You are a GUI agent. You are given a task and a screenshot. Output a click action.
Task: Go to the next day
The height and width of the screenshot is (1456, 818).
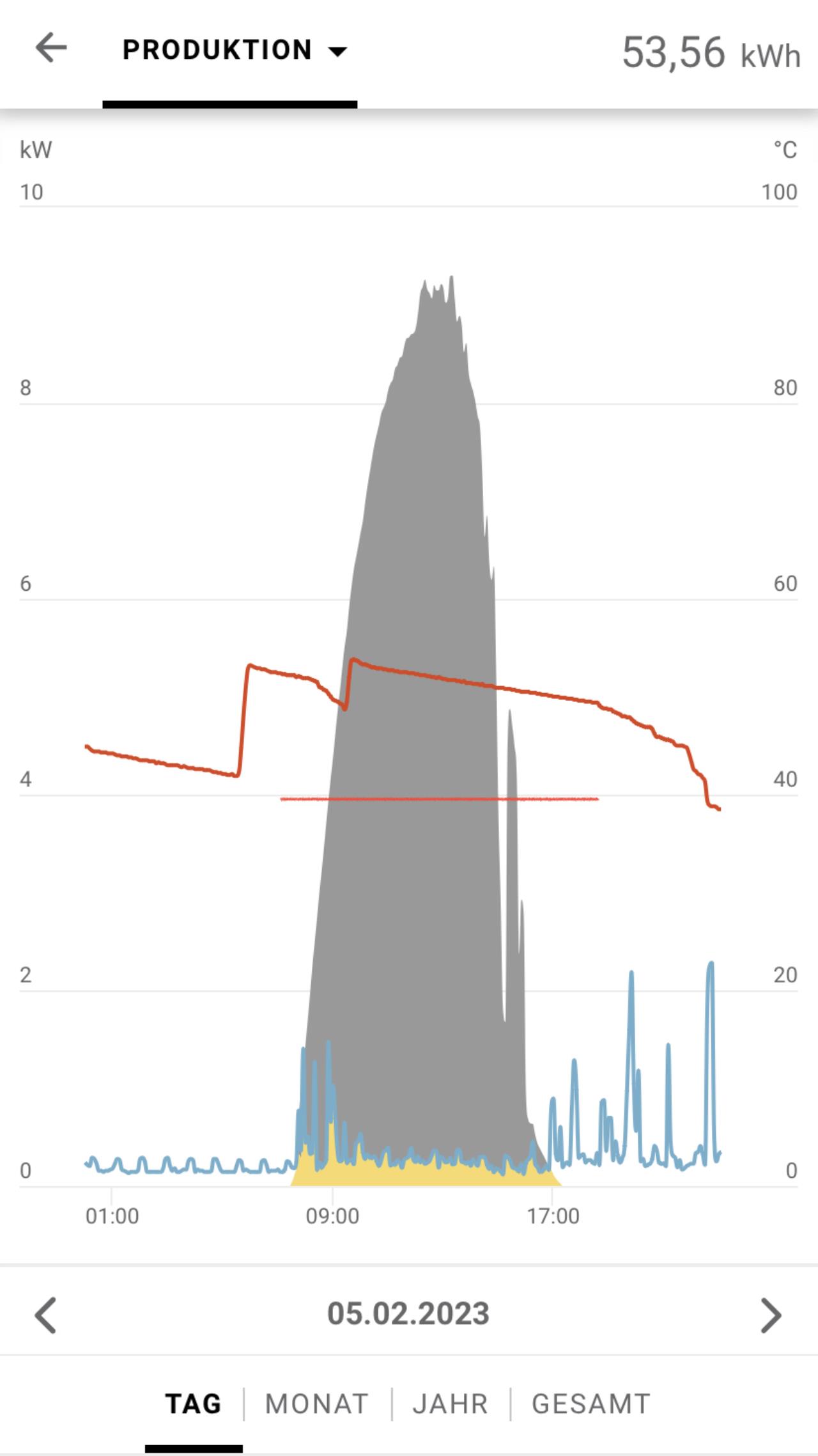pos(771,1315)
